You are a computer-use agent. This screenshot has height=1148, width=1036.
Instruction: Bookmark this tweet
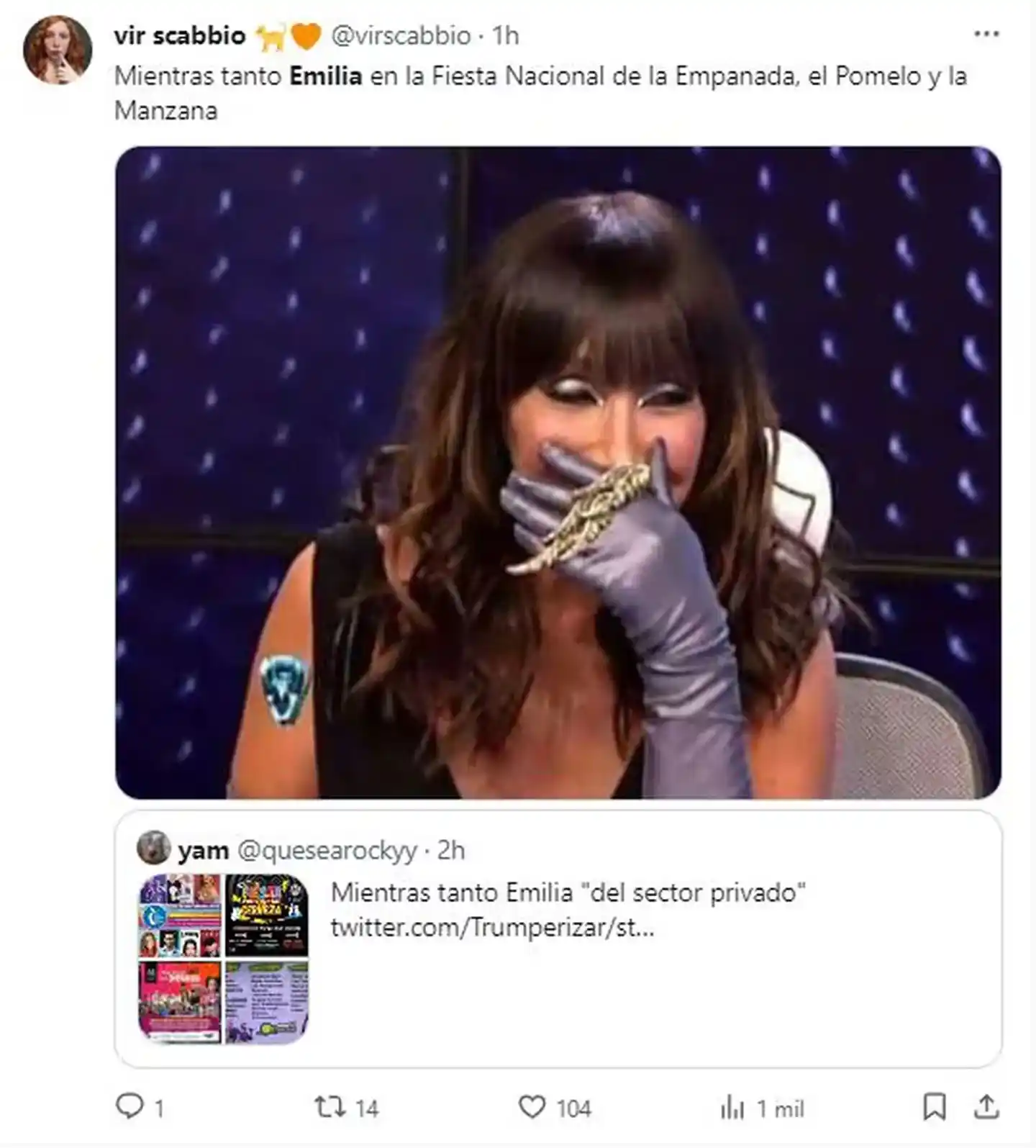(934, 1106)
